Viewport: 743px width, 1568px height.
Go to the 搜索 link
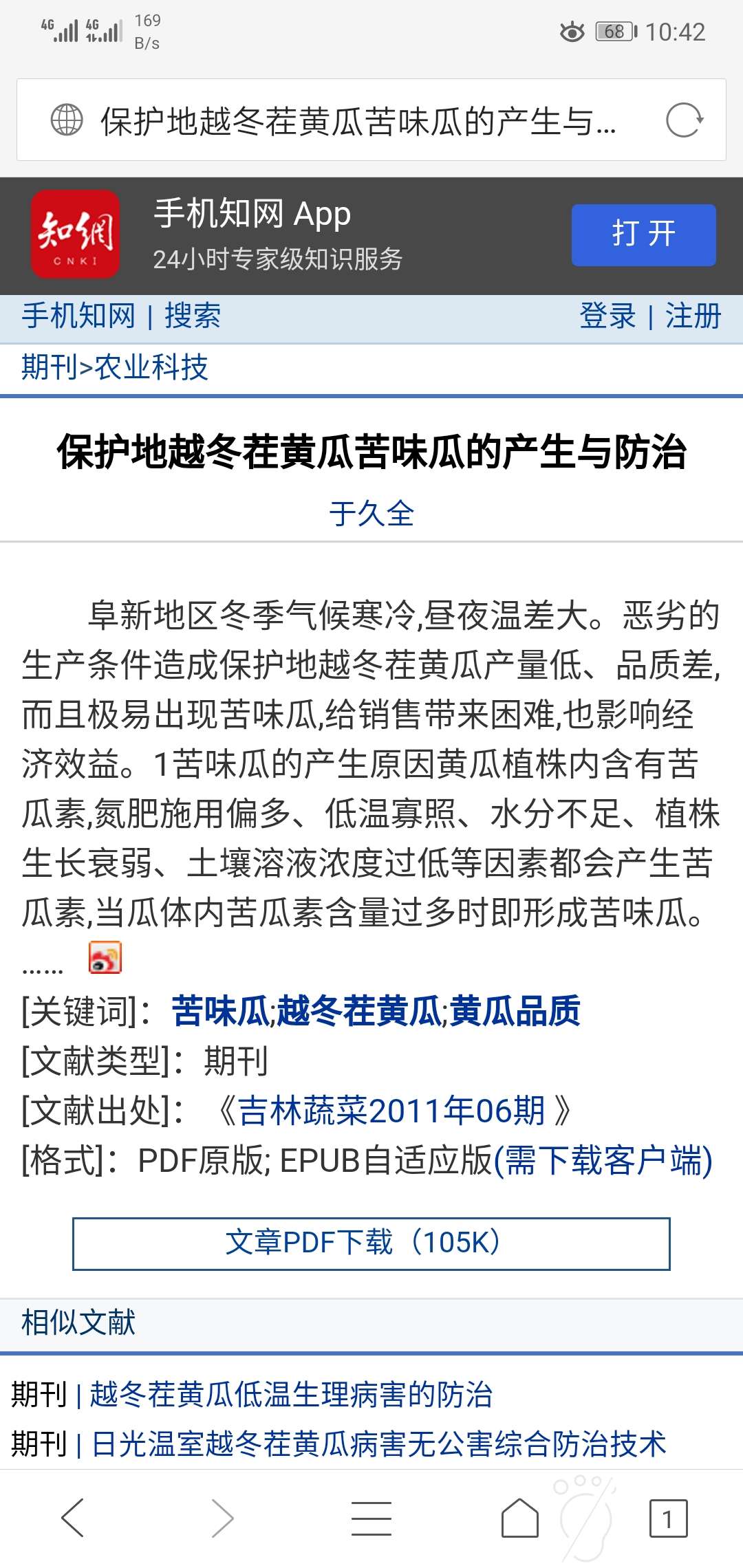pos(193,316)
